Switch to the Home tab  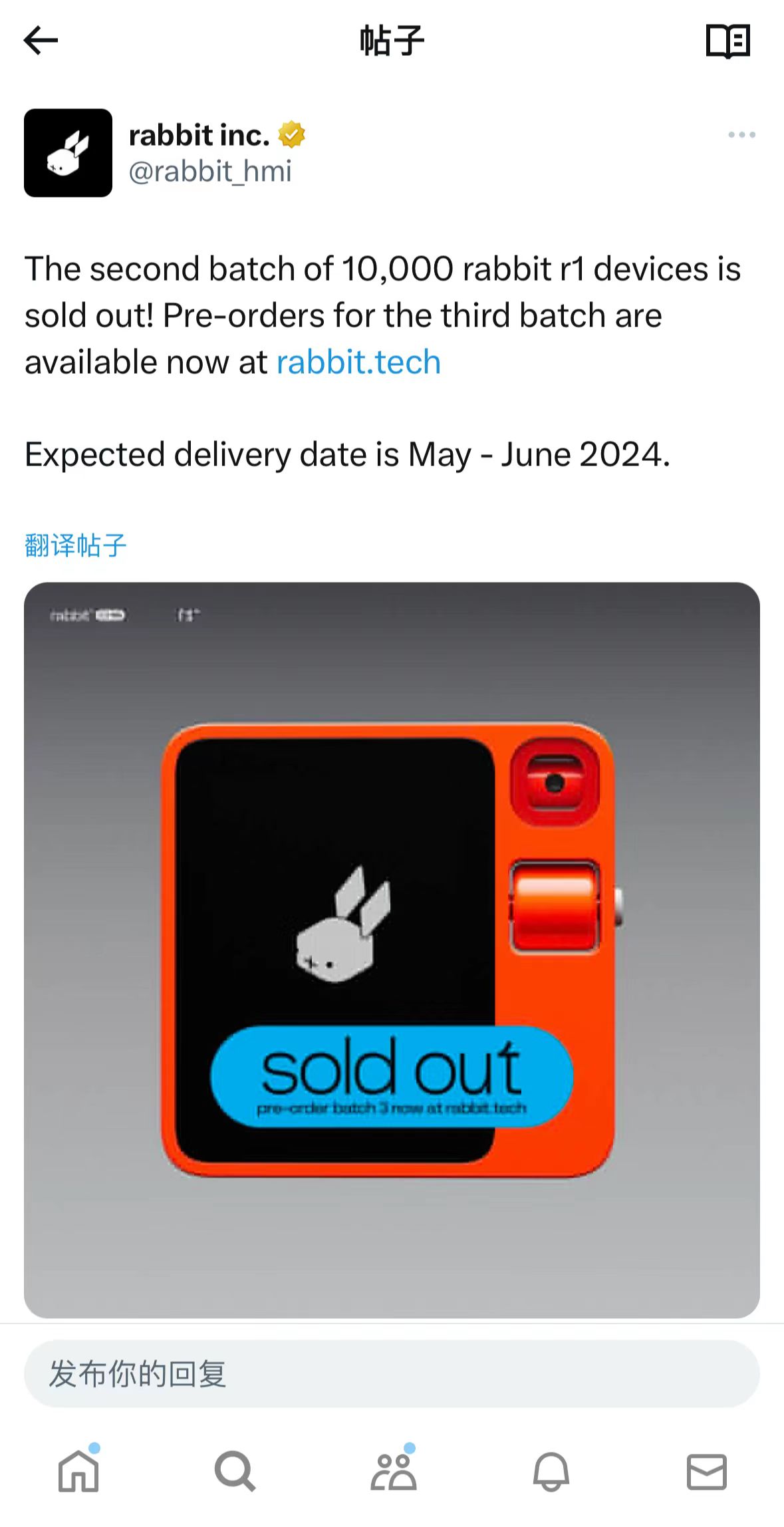[78, 1470]
